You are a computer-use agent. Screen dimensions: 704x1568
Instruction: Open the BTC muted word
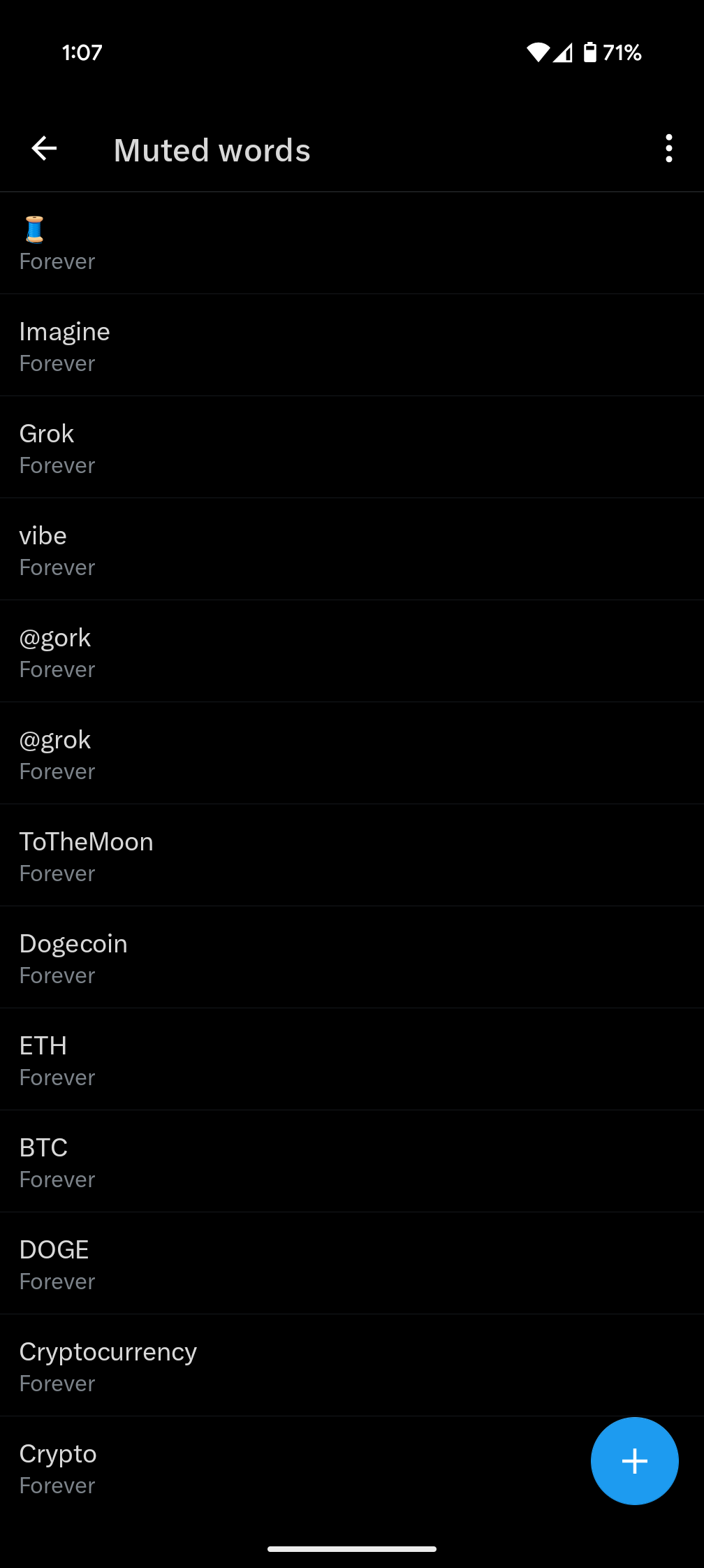click(352, 1161)
